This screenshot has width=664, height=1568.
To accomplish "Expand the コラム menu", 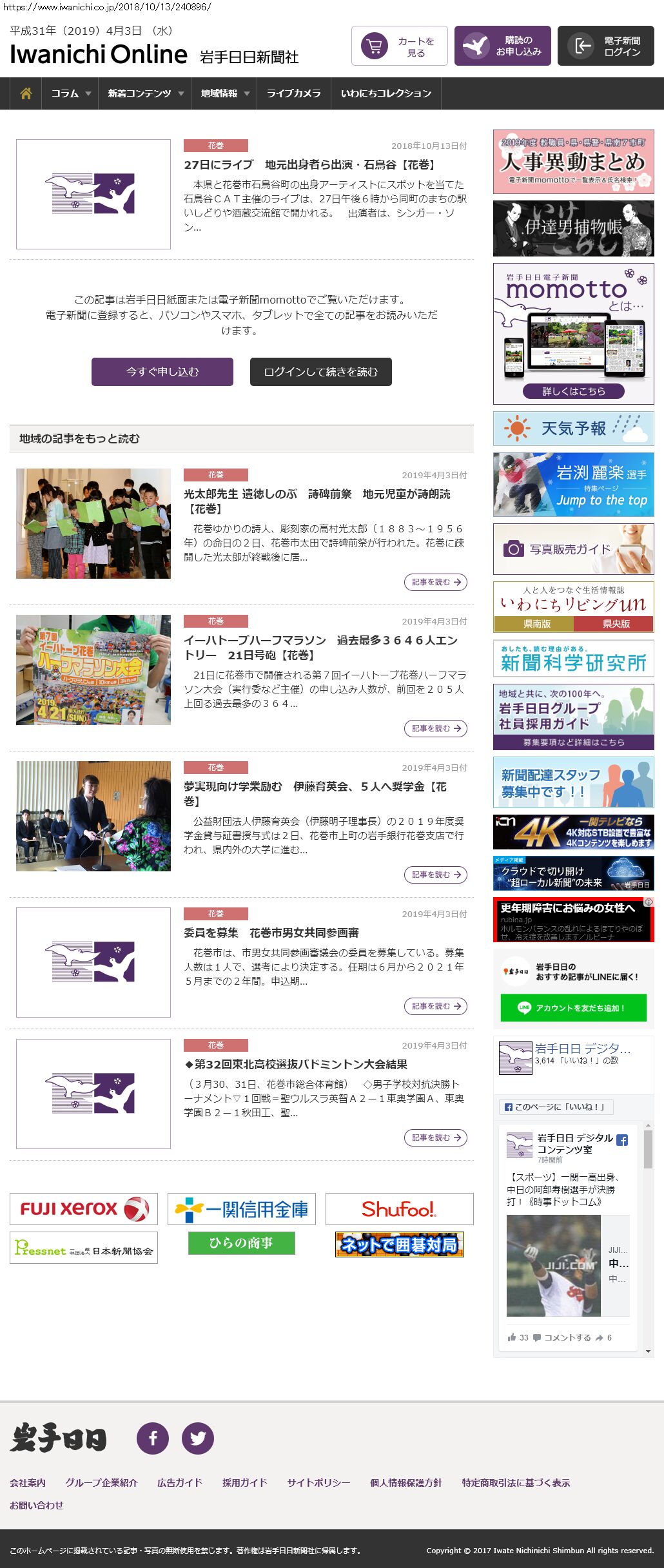I will coord(70,93).
